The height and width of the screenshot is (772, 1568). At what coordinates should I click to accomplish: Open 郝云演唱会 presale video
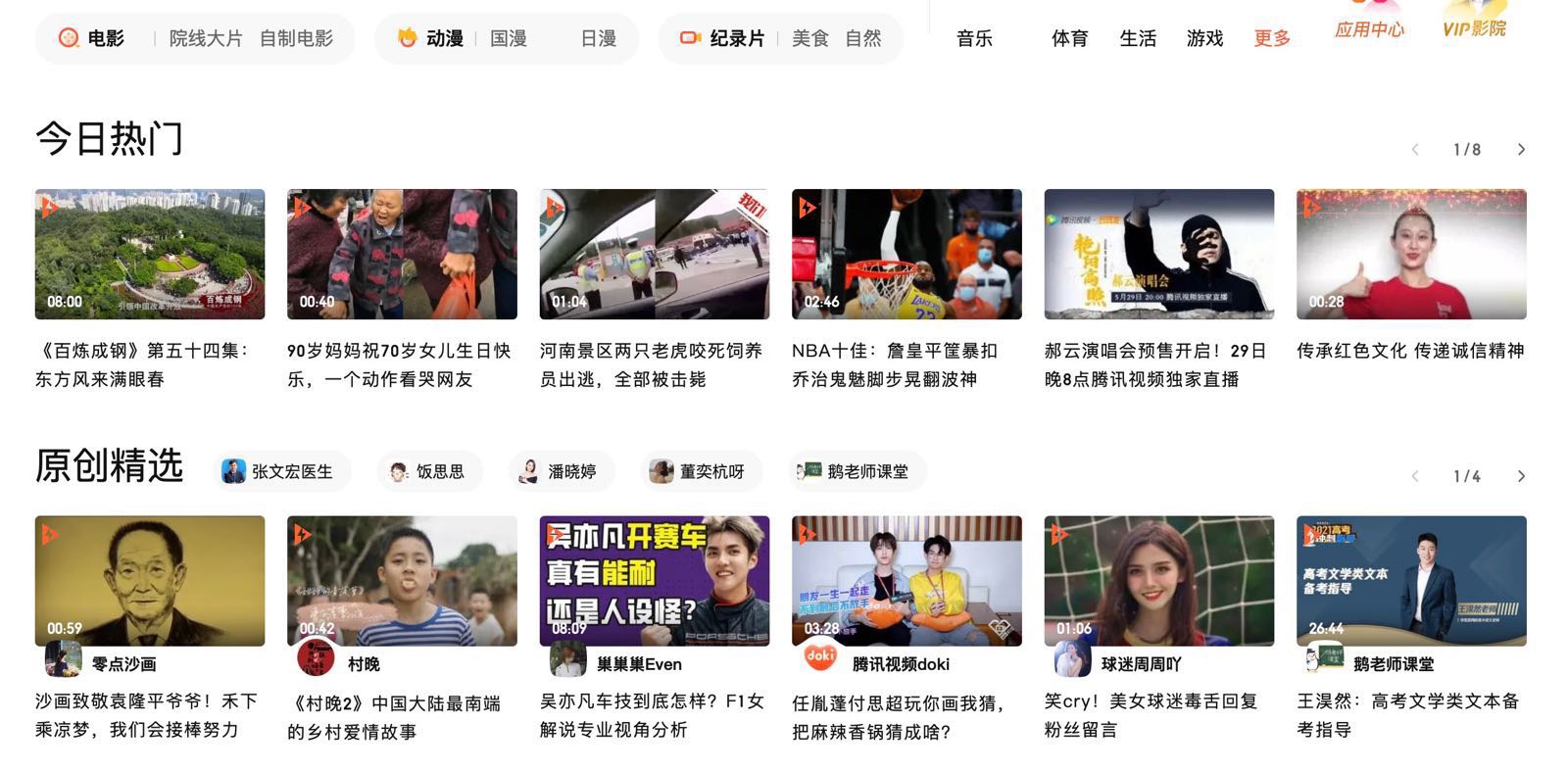point(1158,254)
